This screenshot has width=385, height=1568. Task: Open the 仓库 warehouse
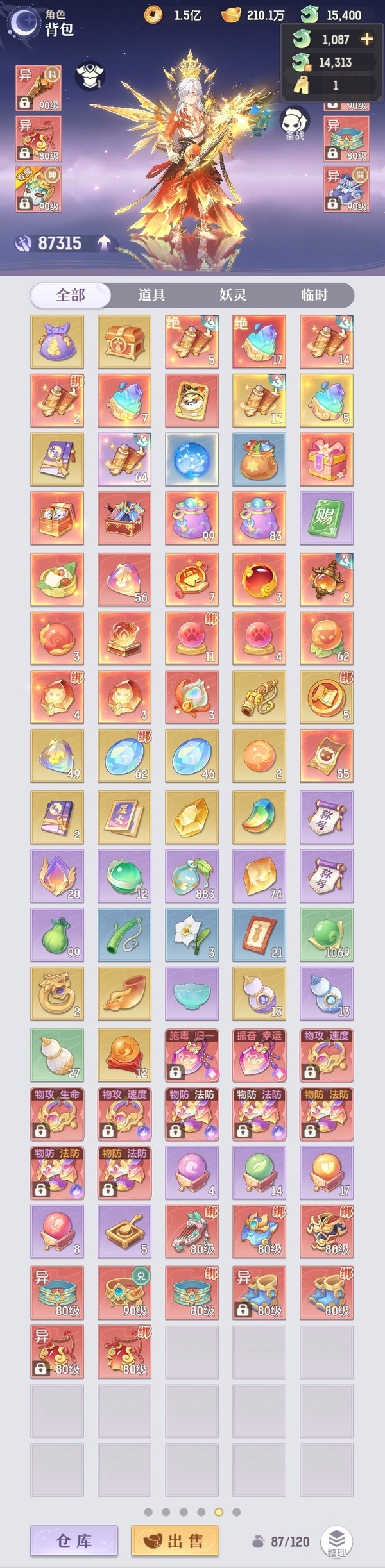[x=74, y=1541]
